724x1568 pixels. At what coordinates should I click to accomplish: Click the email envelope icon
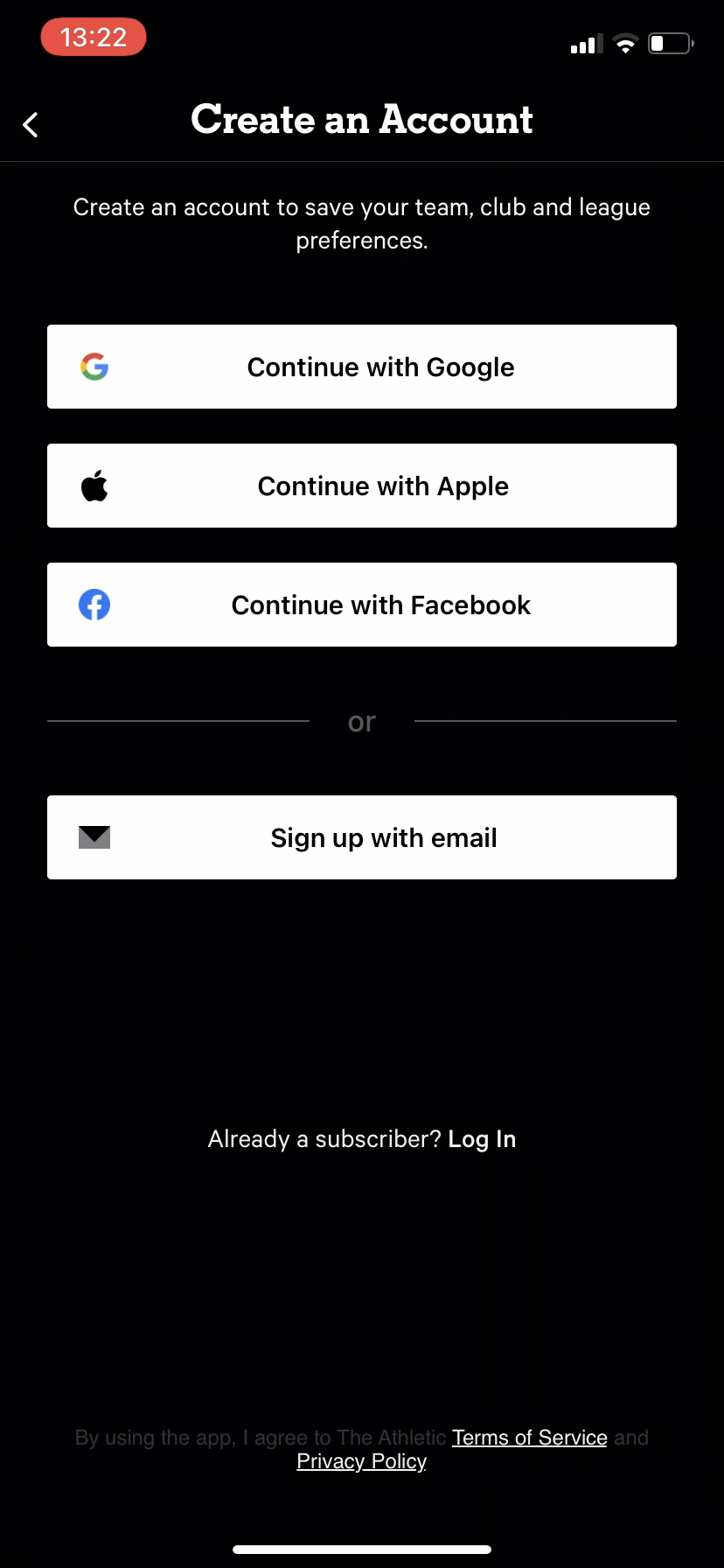tap(94, 837)
